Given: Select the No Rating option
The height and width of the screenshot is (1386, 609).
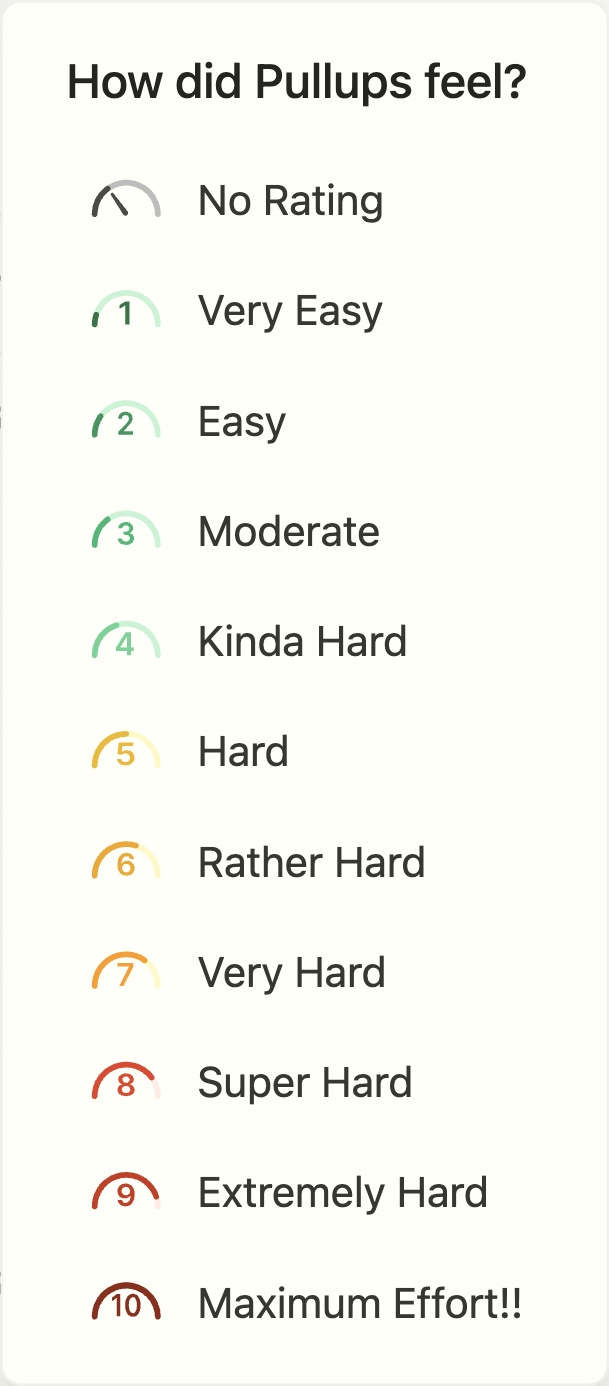Looking at the screenshot, I should click(290, 201).
